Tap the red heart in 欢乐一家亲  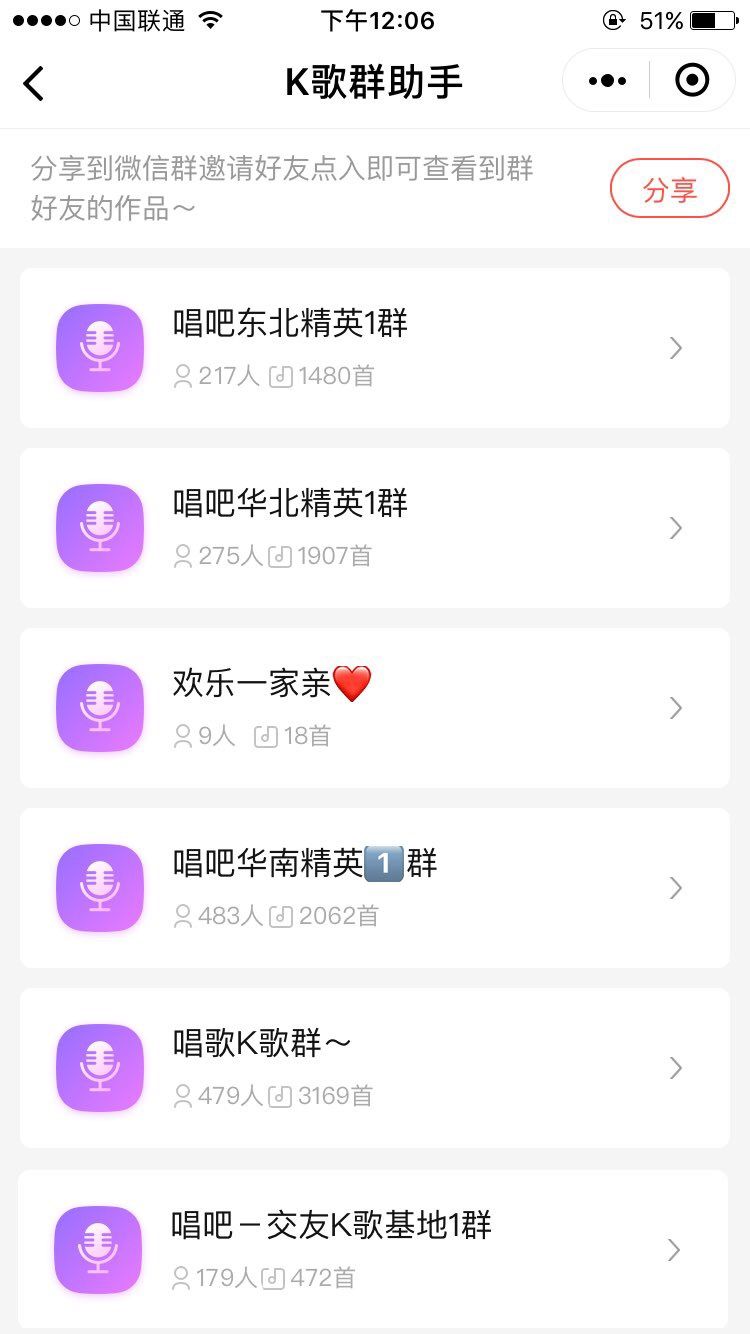coord(351,682)
